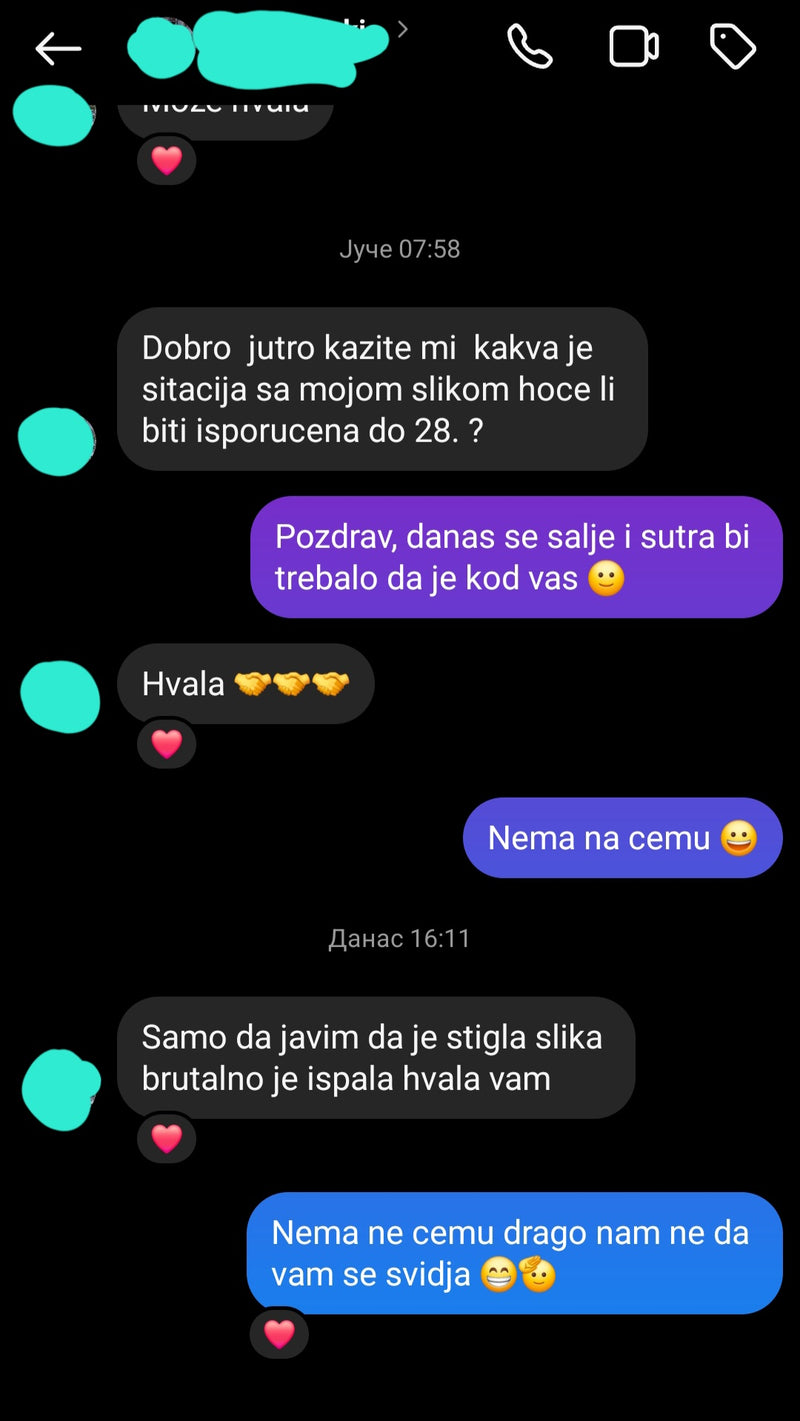
Task: Open avatar beside 'Dobro jutro kazite mi' message
Action: pyautogui.click(x=58, y=441)
